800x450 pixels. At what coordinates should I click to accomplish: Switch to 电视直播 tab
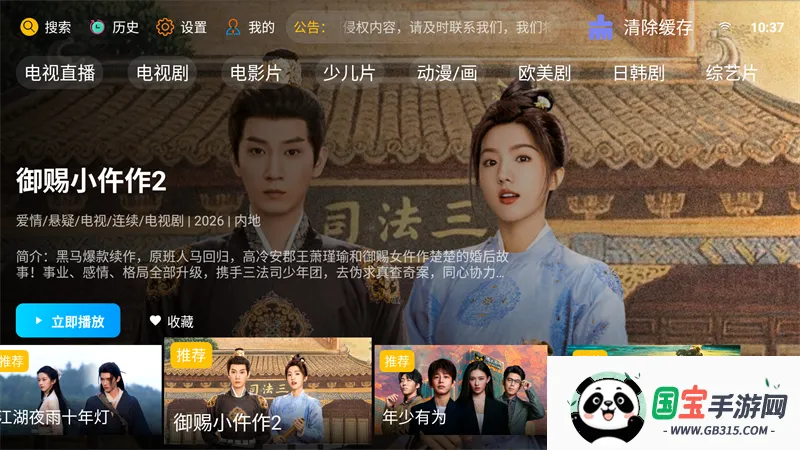[60, 73]
